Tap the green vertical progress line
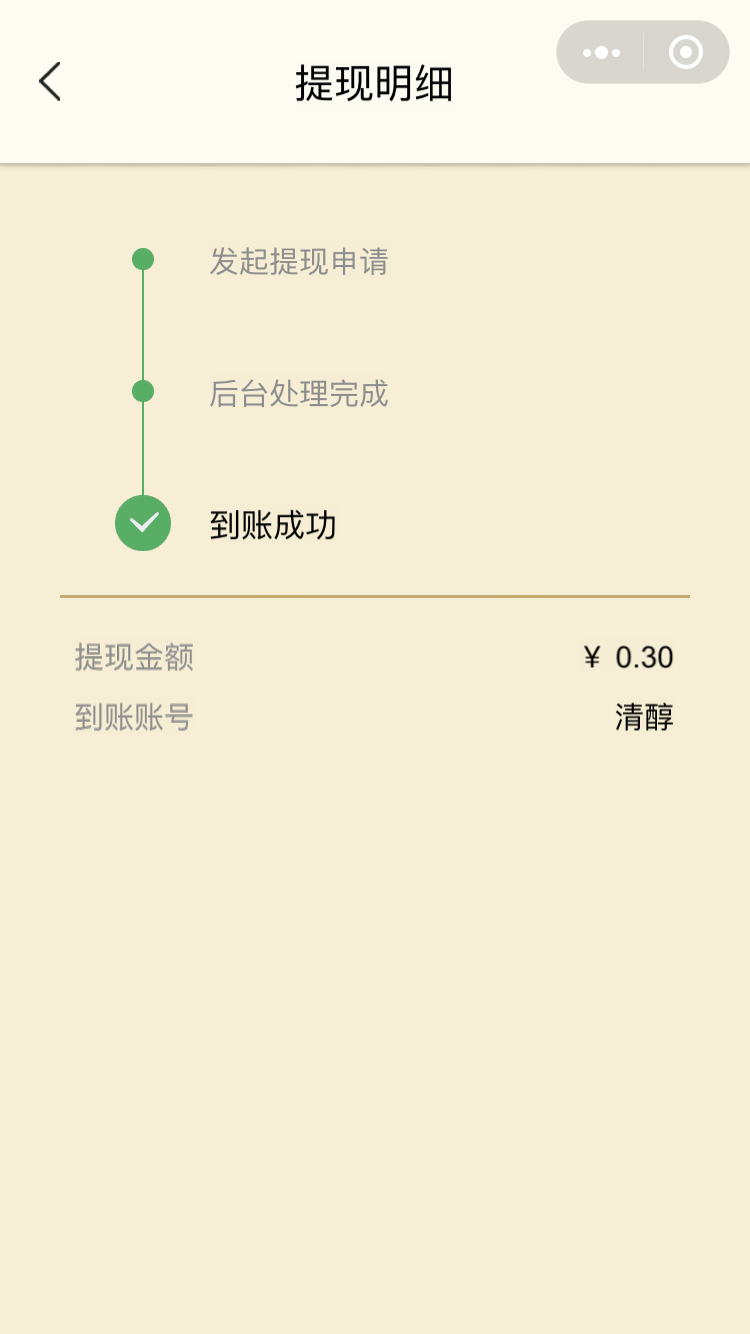The width and height of the screenshot is (750, 1334). (143, 325)
